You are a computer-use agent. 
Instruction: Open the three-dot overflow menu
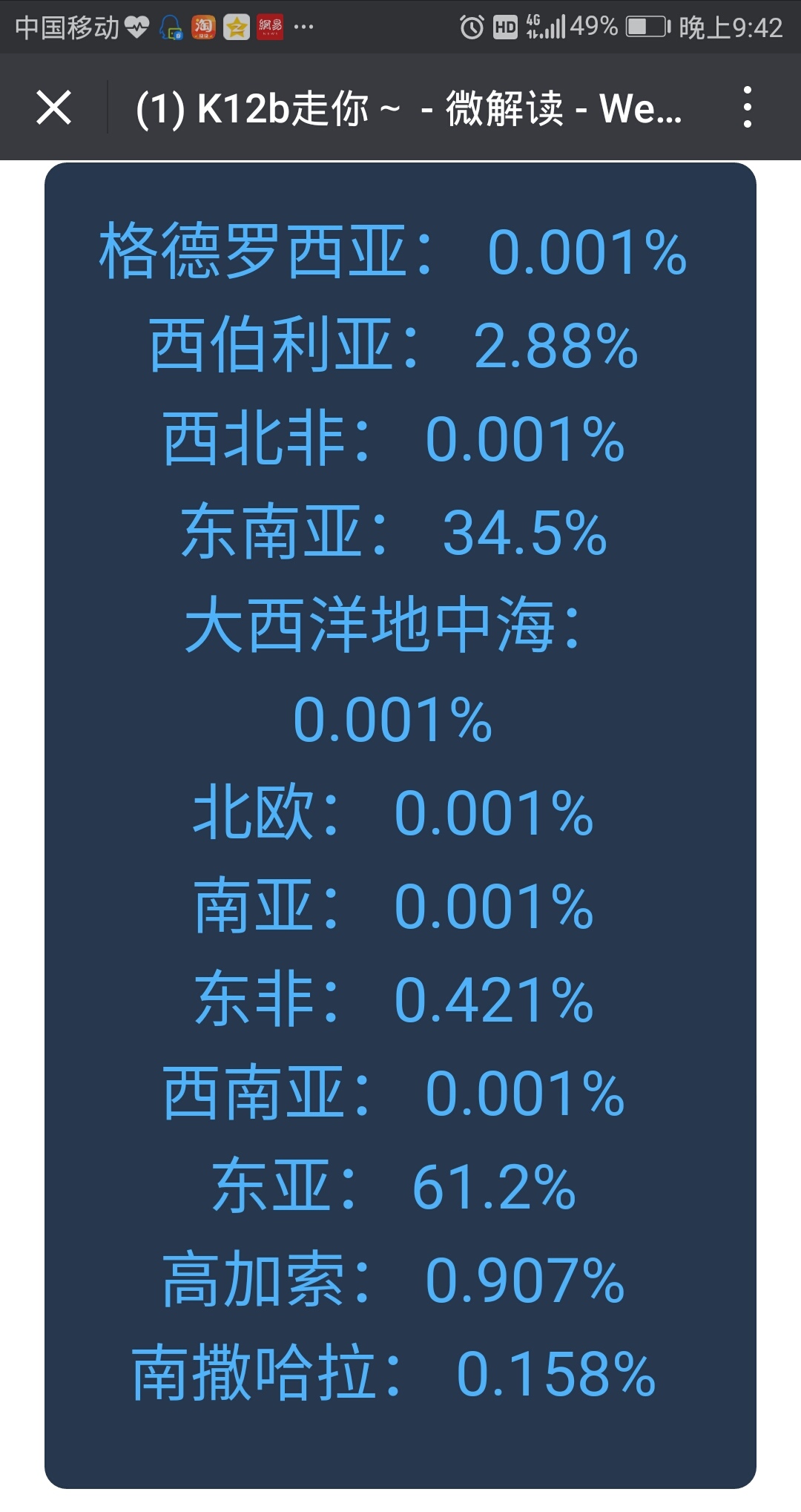coord(747,108)
